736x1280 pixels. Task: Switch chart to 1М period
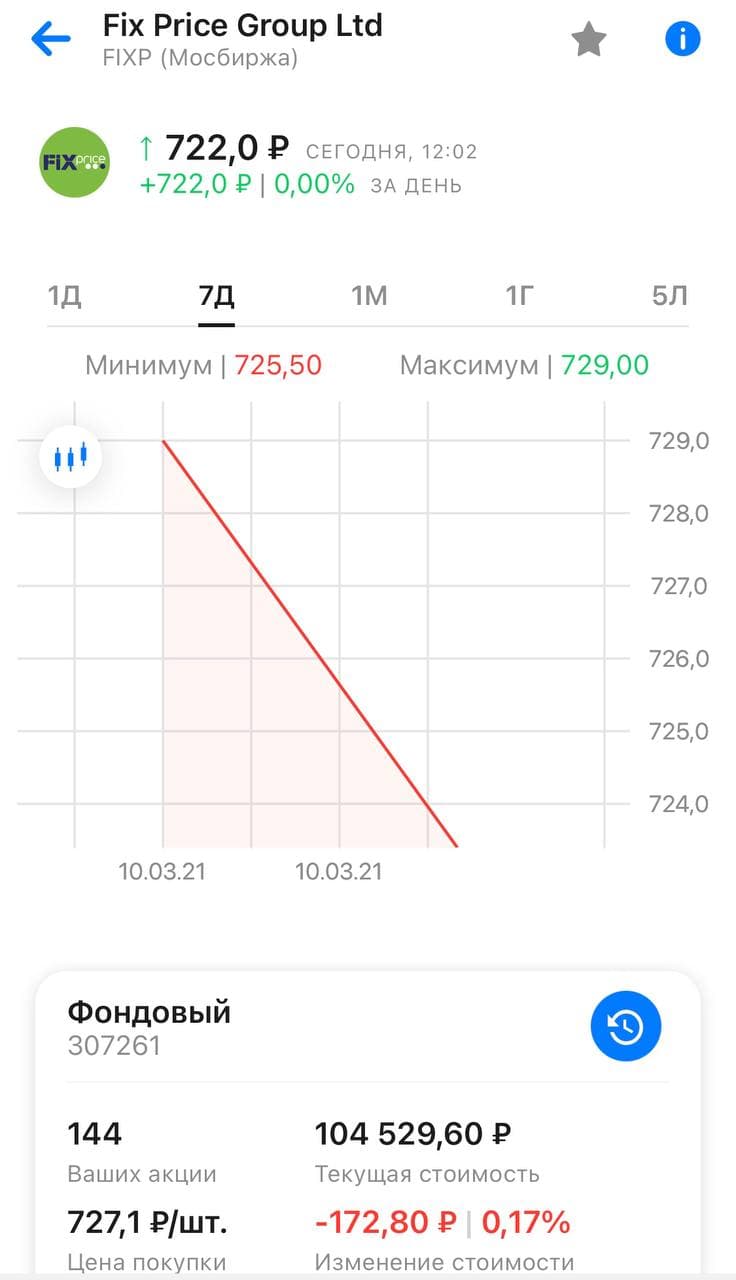(368, 296)
